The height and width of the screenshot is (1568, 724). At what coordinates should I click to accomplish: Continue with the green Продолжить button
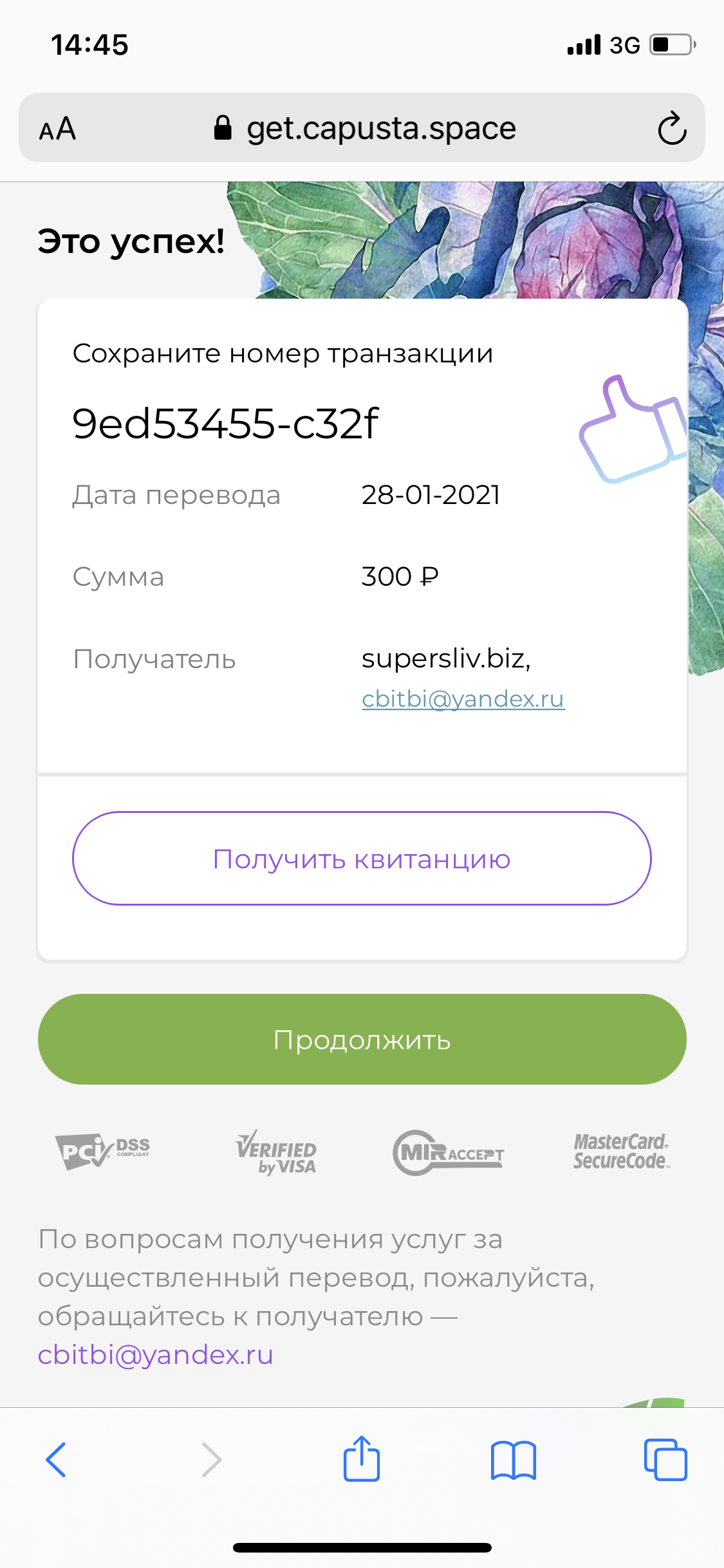coord(362,1039)
